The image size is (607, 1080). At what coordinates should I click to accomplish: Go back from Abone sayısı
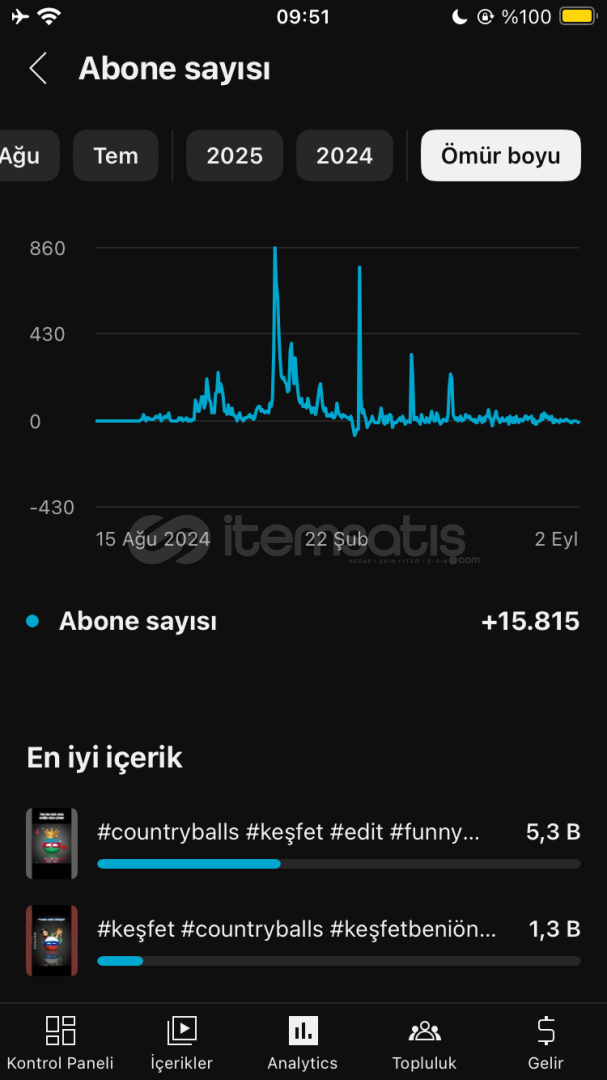click(38, 69)
